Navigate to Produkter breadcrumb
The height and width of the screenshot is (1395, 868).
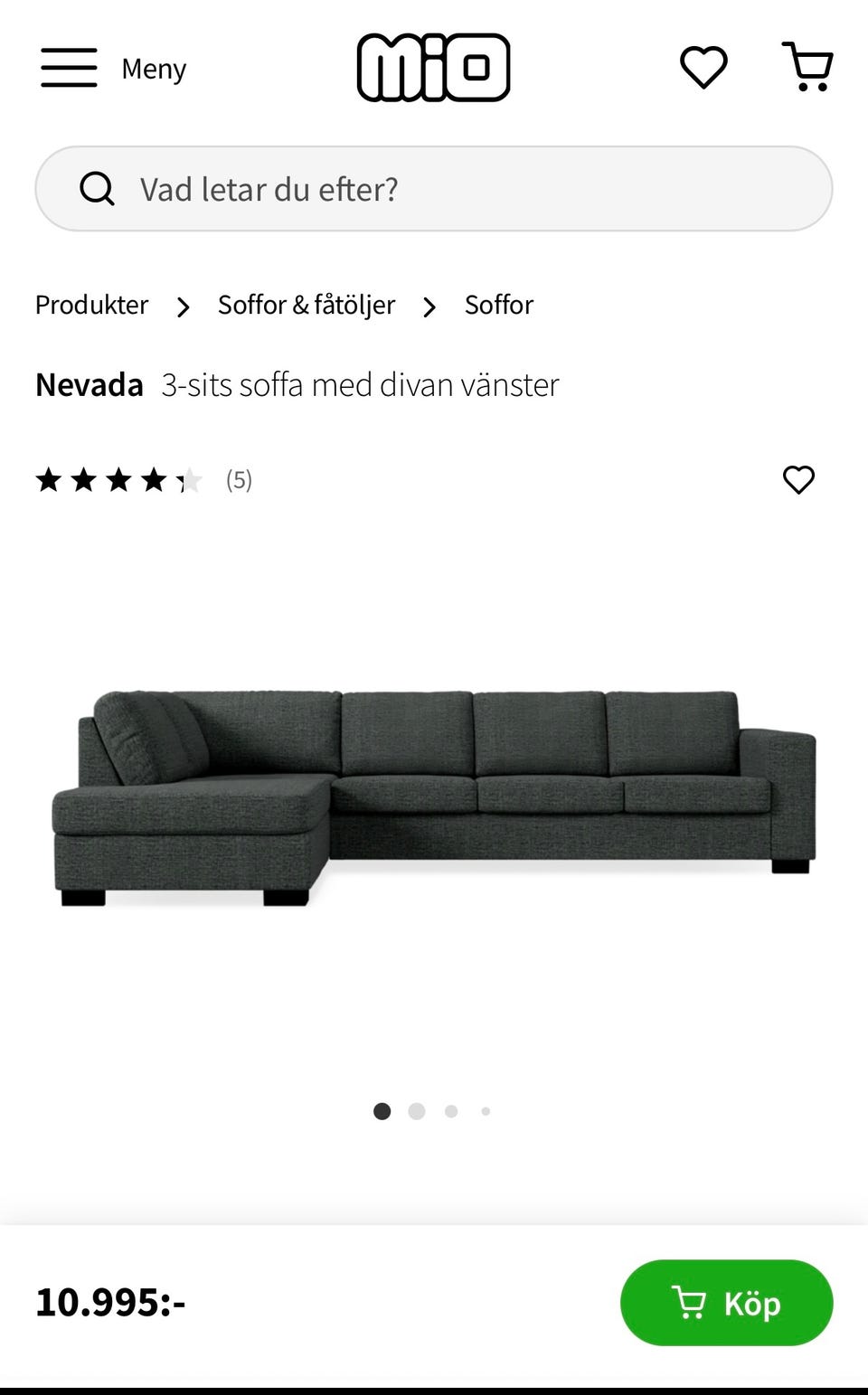(90, 305)
